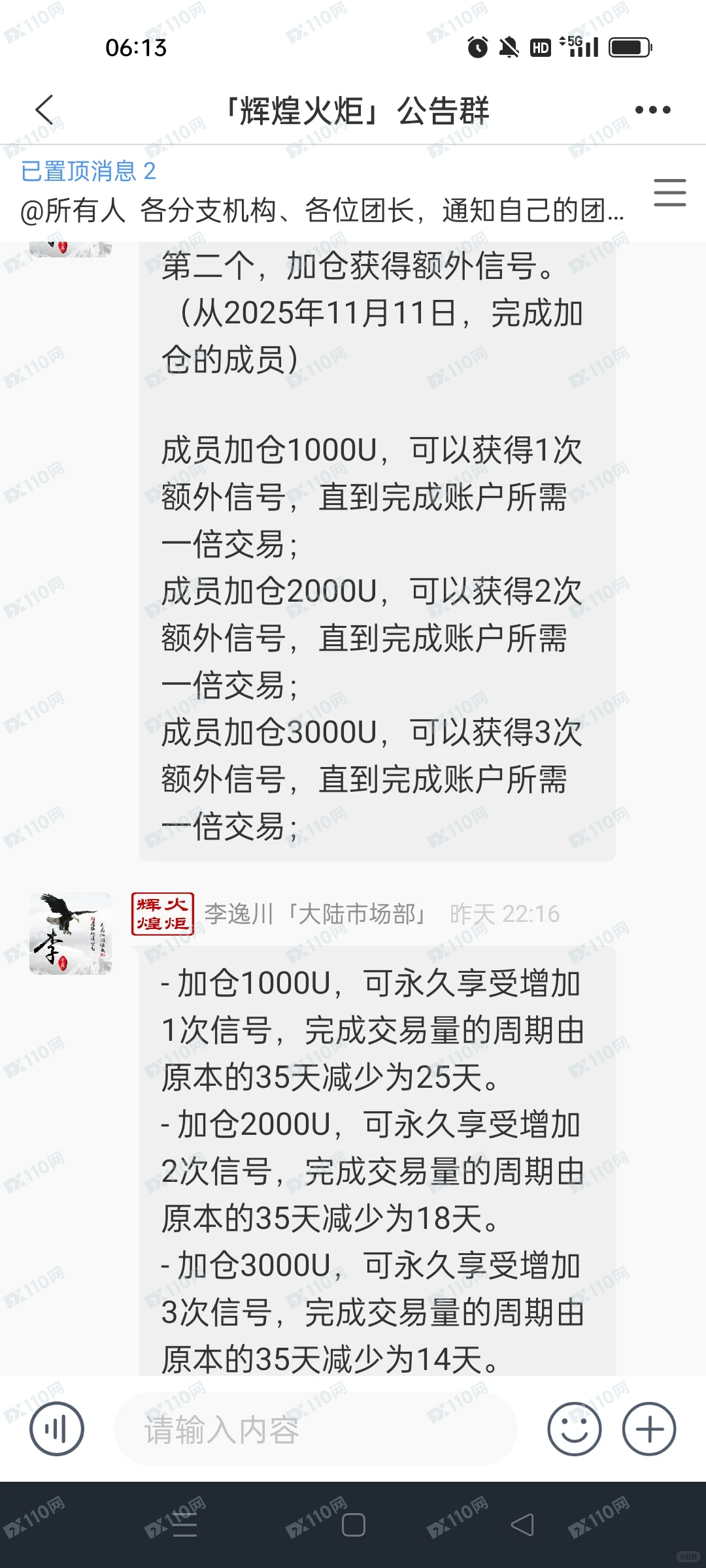Open system recent apps menu
706x1568 pixels.
tap(184, 1525)
